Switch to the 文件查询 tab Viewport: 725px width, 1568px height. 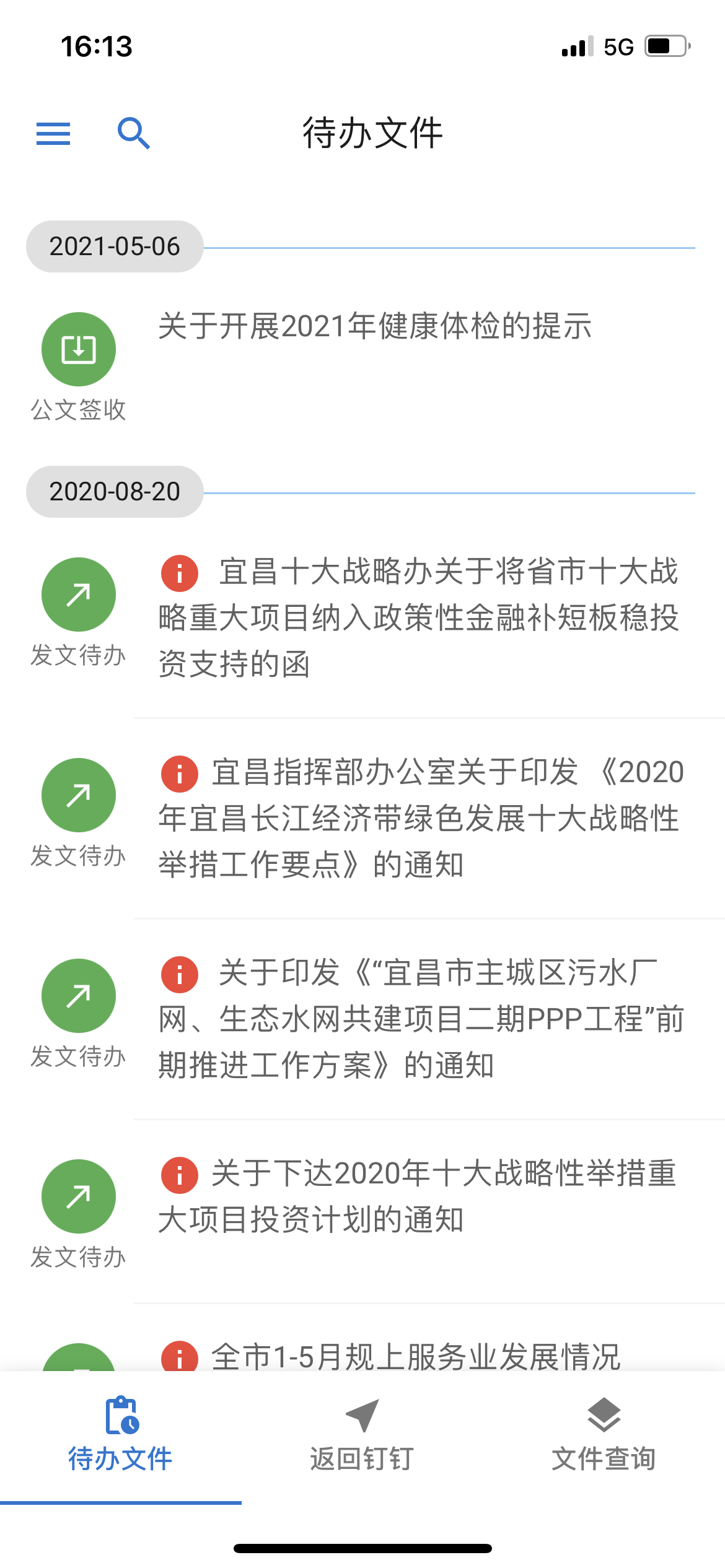(604, 1434)
